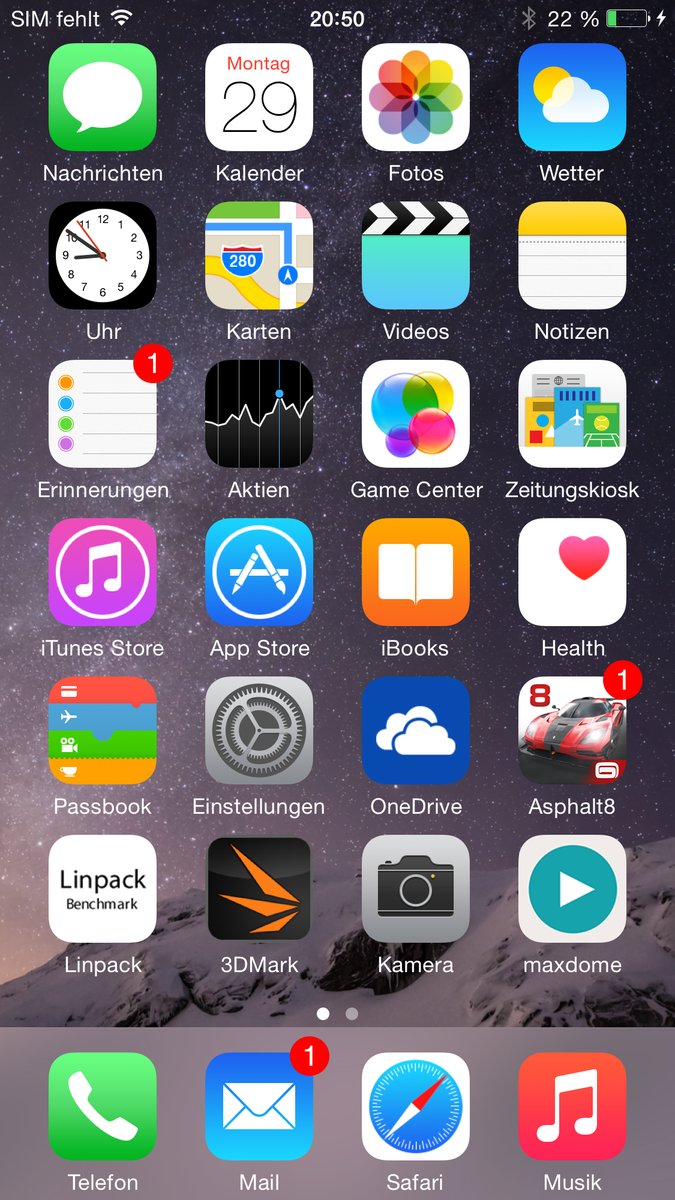Open Erinnerungen with one pending reminder
This screenshot has height=1200, width=675.
[x=103, y=414]
